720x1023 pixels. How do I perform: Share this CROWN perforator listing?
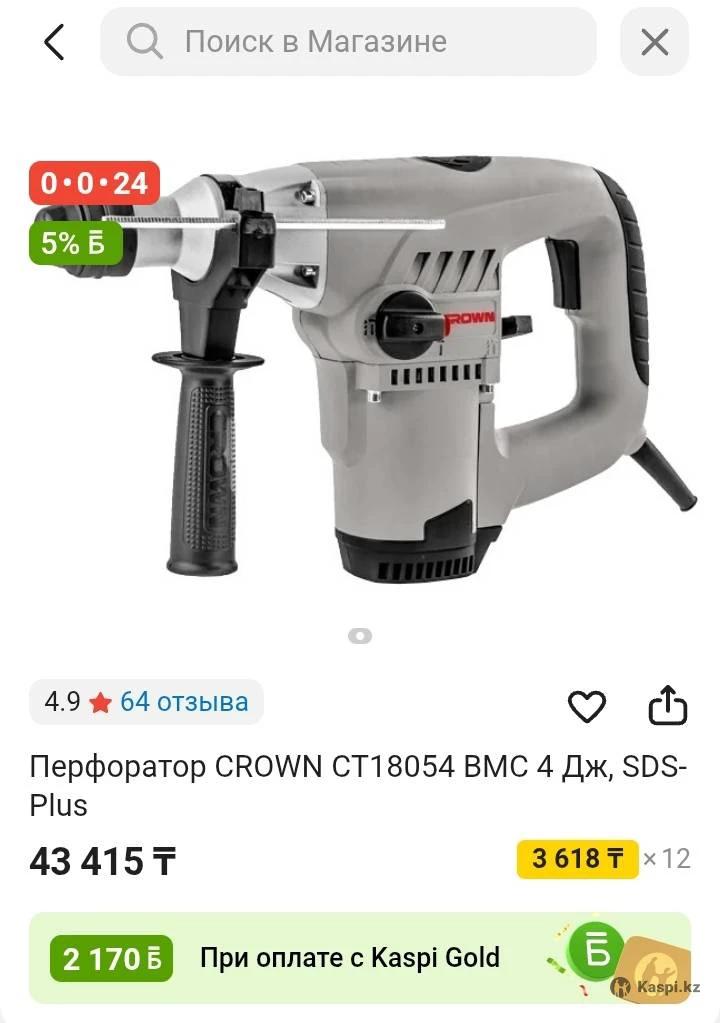click(668, 706)
